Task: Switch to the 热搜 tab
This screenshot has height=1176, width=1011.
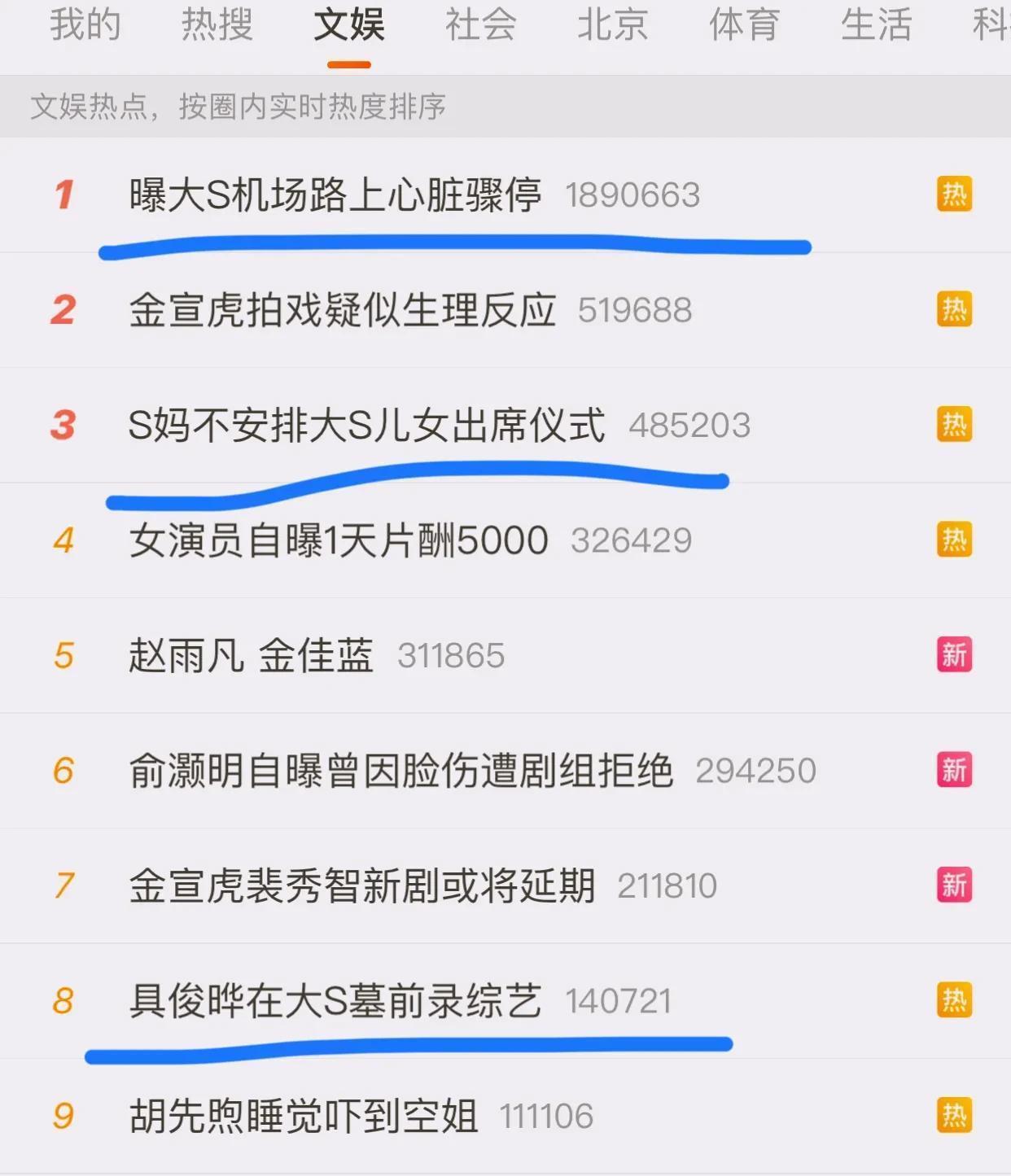Action: tap(217, 26)
